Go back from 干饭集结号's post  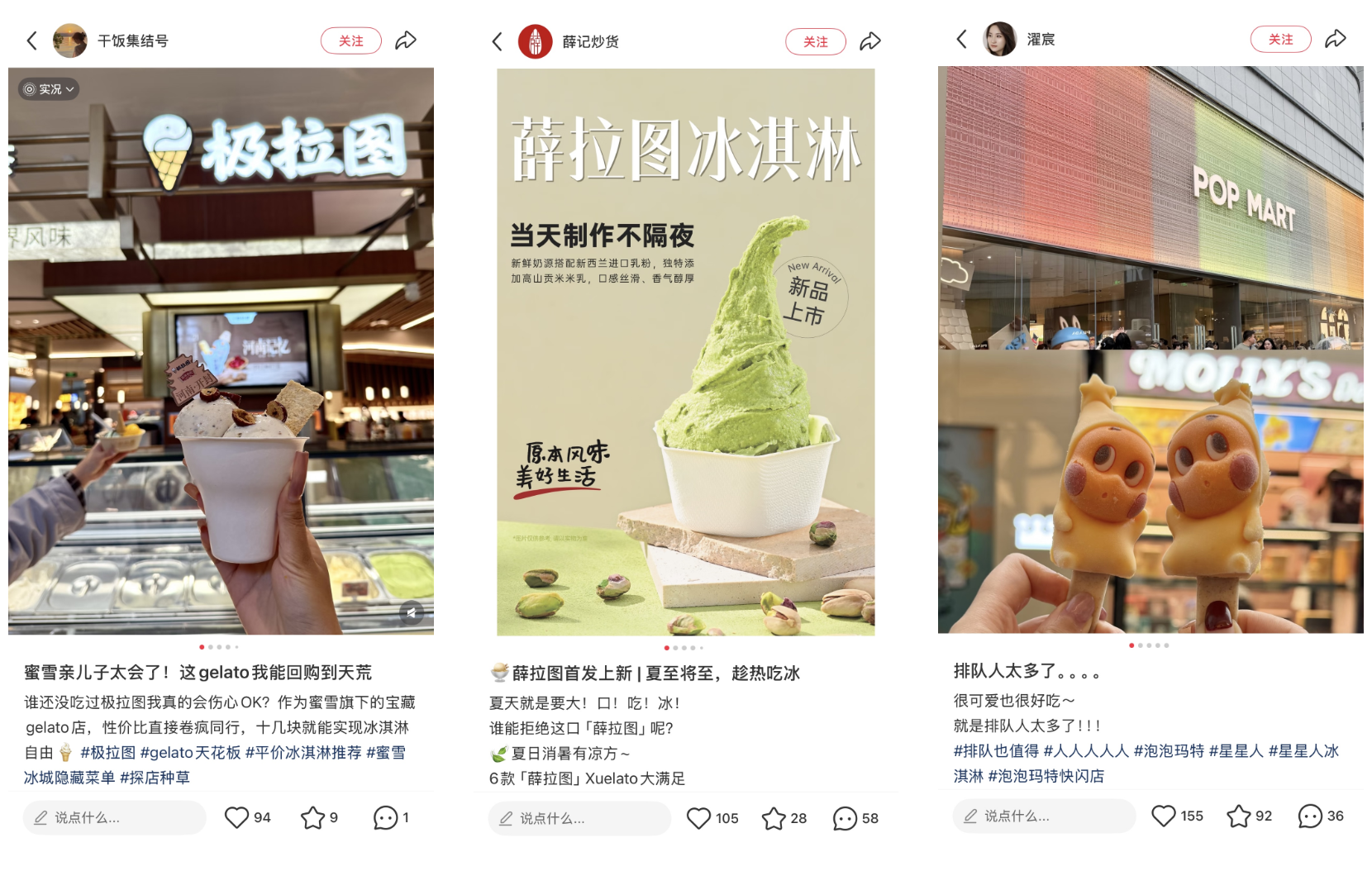pyautogui.click(x=32, y=40)
